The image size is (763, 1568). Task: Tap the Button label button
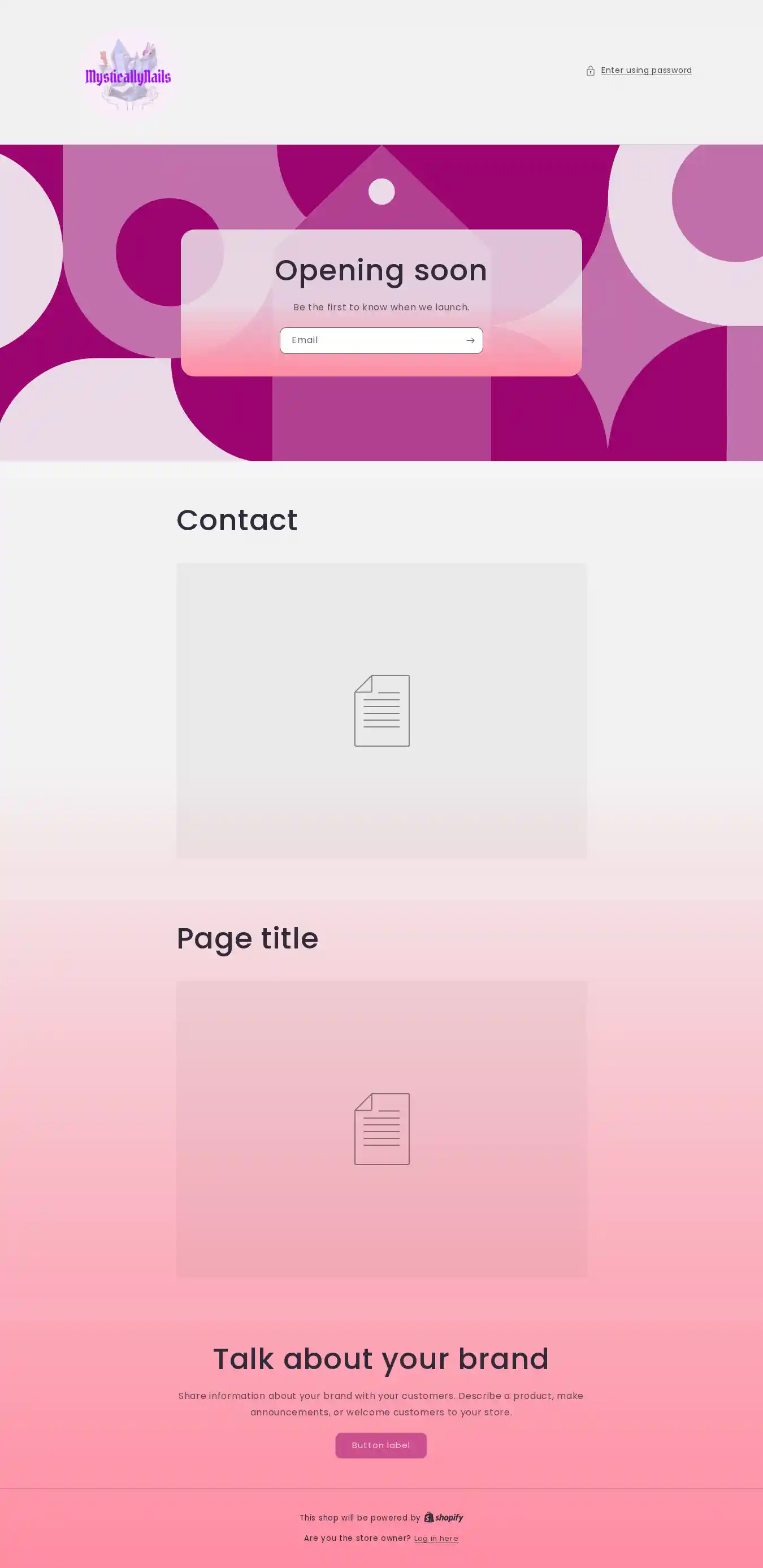tap(381, 1445)
